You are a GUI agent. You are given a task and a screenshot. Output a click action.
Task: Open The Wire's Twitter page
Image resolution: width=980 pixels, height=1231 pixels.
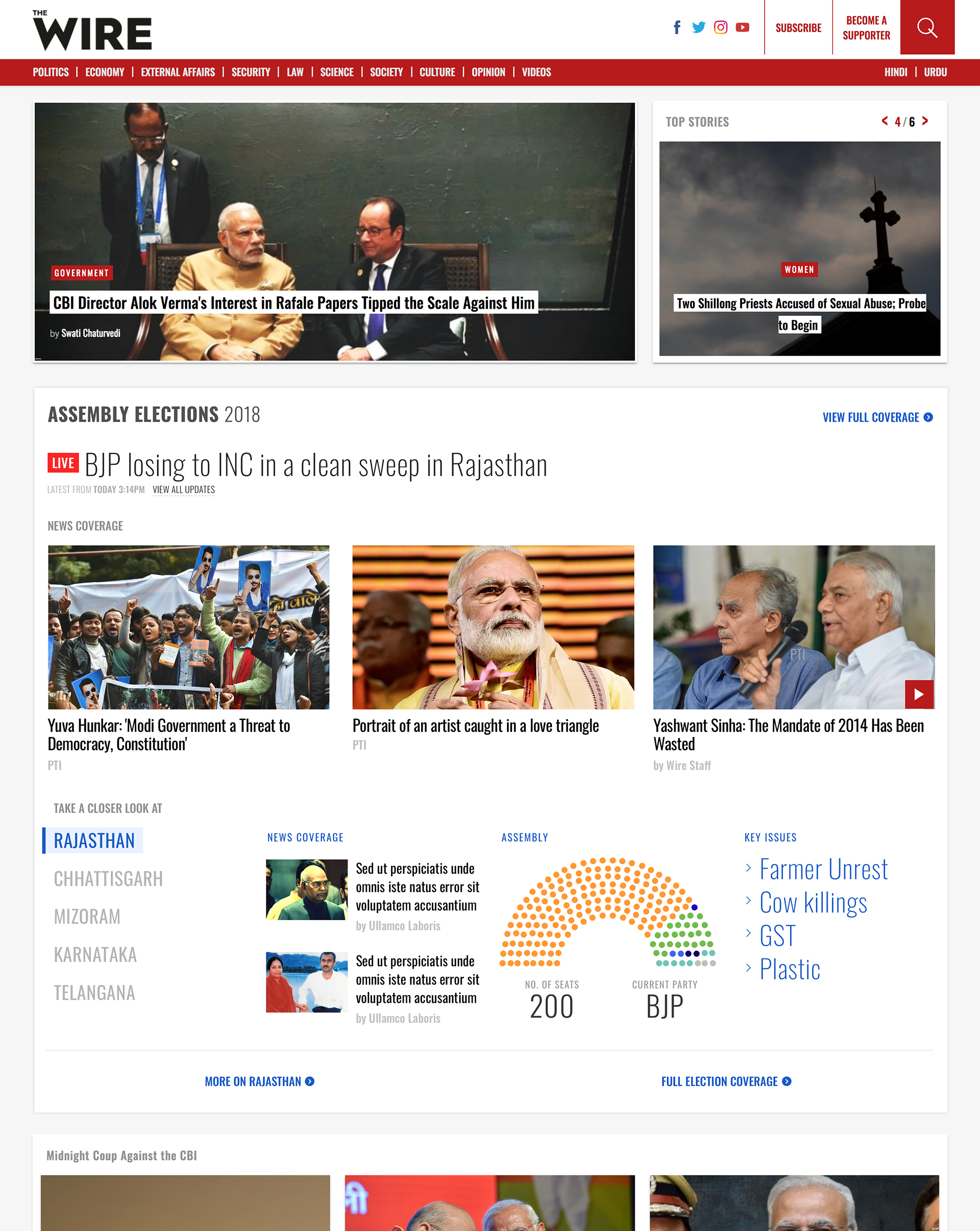pyautogui.click(x=698, y=28)
